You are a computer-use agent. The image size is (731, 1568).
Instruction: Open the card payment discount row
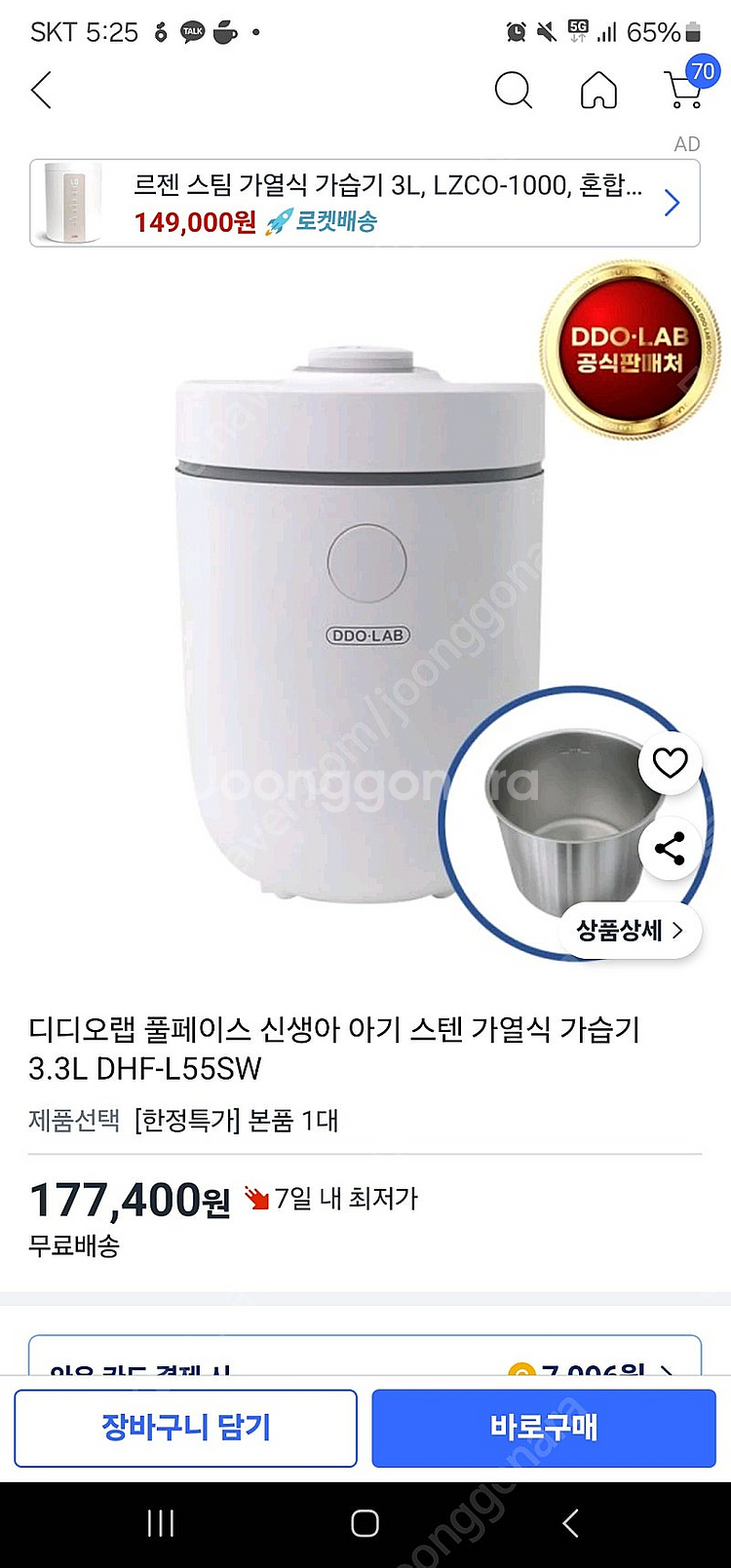pos(365,1369)
